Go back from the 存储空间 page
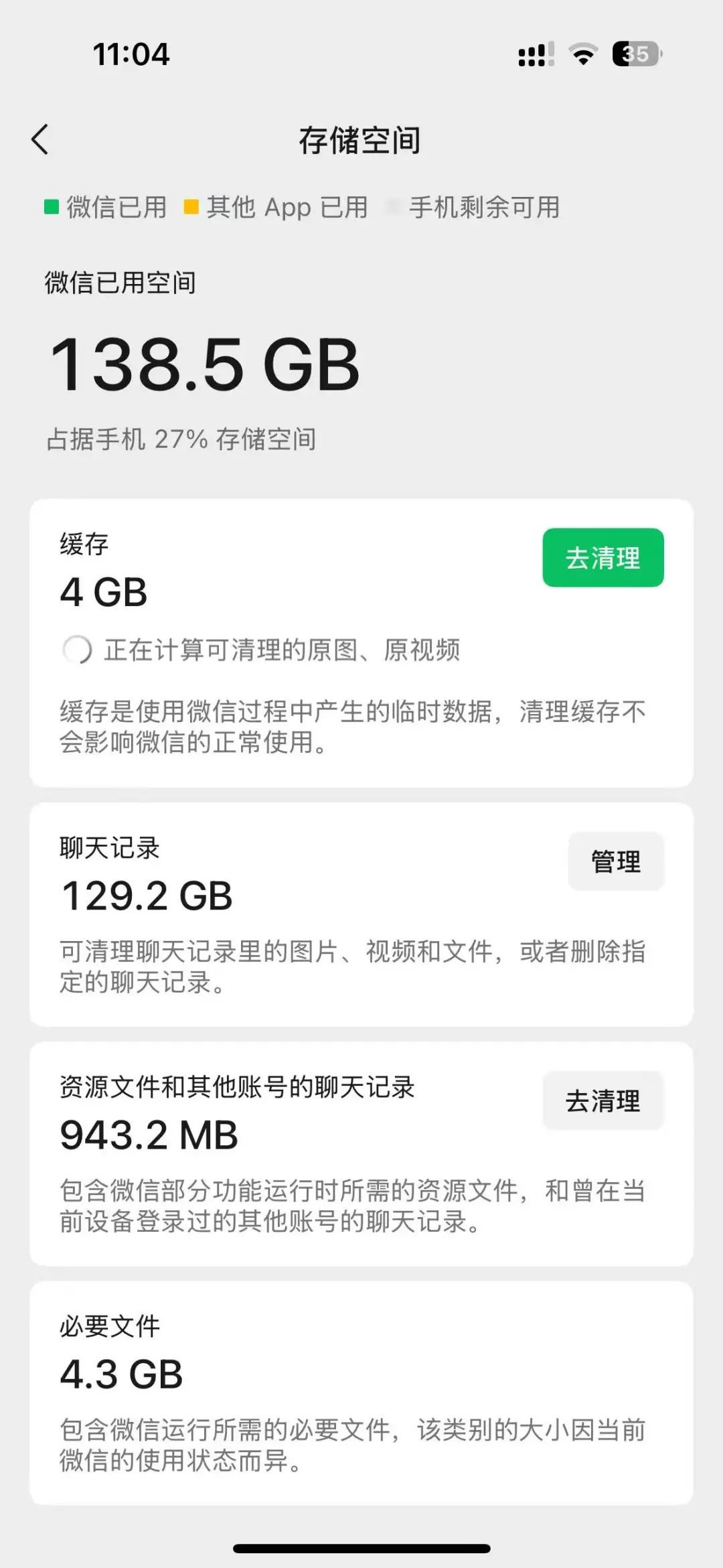Screen dimensions: 723x1568 coord(40,139)
